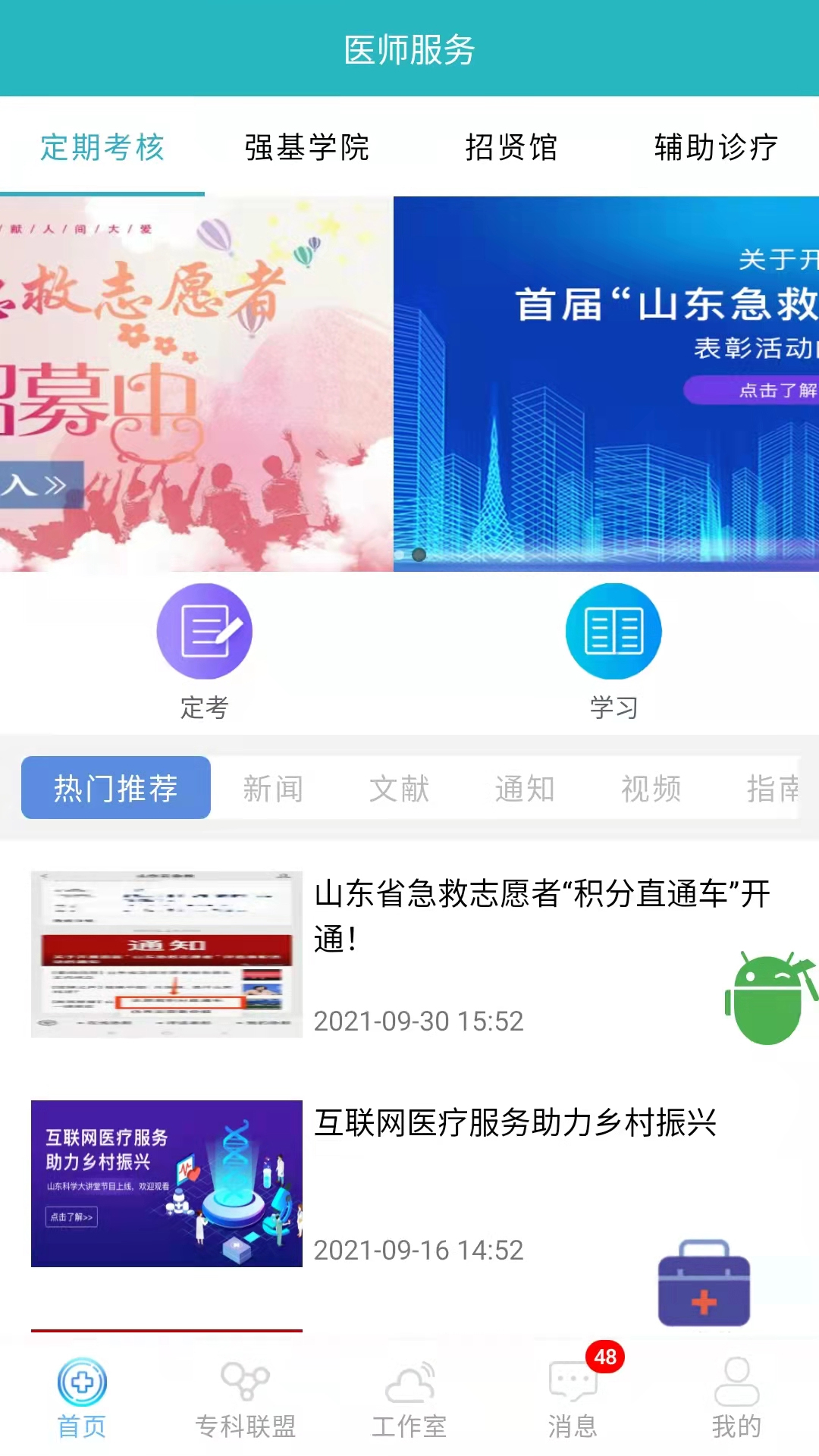Open the 急救志愿者招募中 banner

pyautogui.click(x=196, y=383)
